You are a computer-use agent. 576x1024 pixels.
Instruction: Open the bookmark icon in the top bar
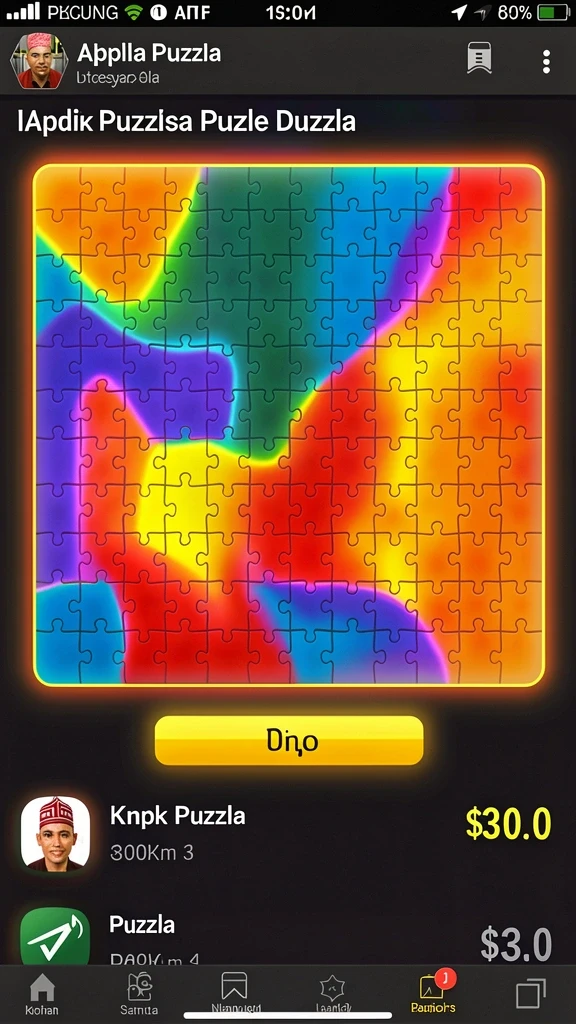point(479,58)
